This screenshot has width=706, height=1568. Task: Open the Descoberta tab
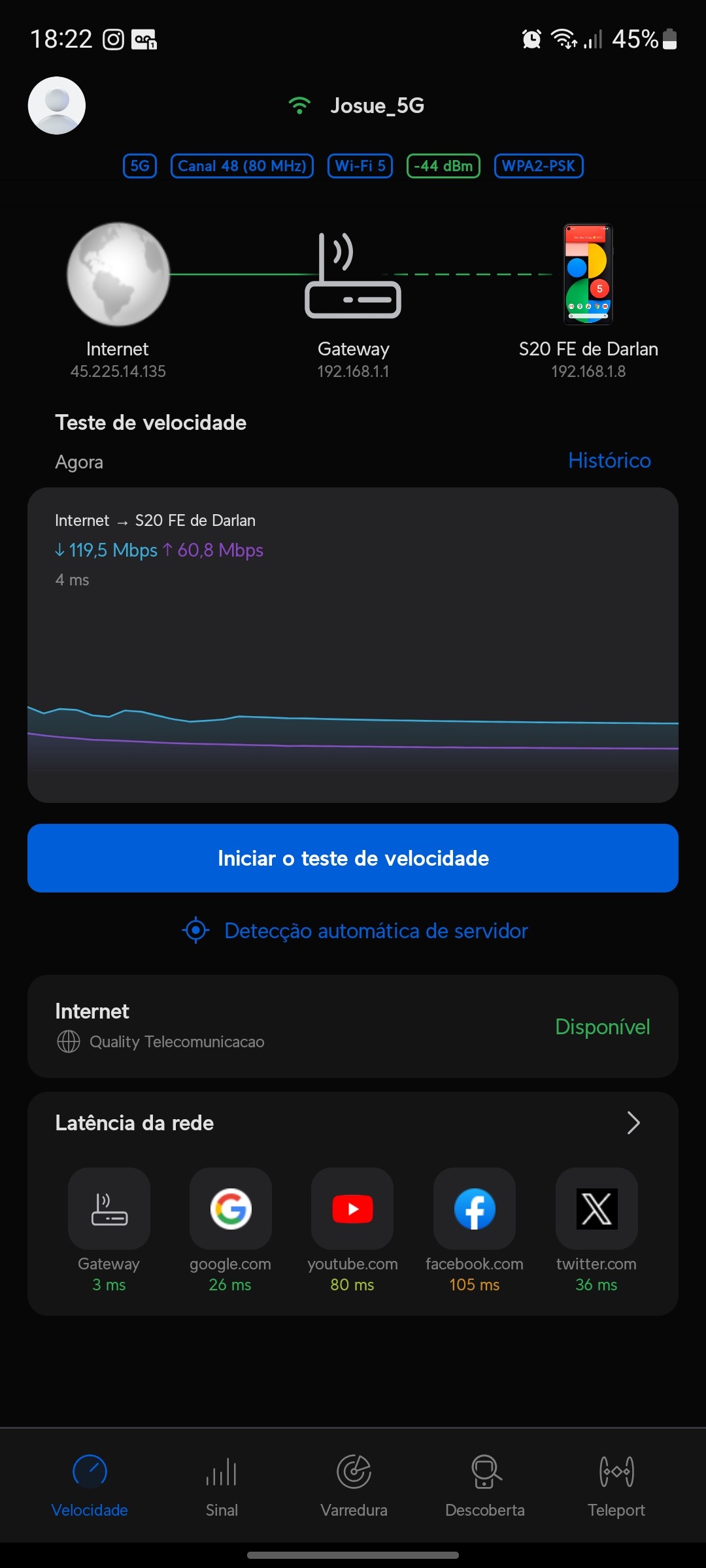coord(485,1484)
